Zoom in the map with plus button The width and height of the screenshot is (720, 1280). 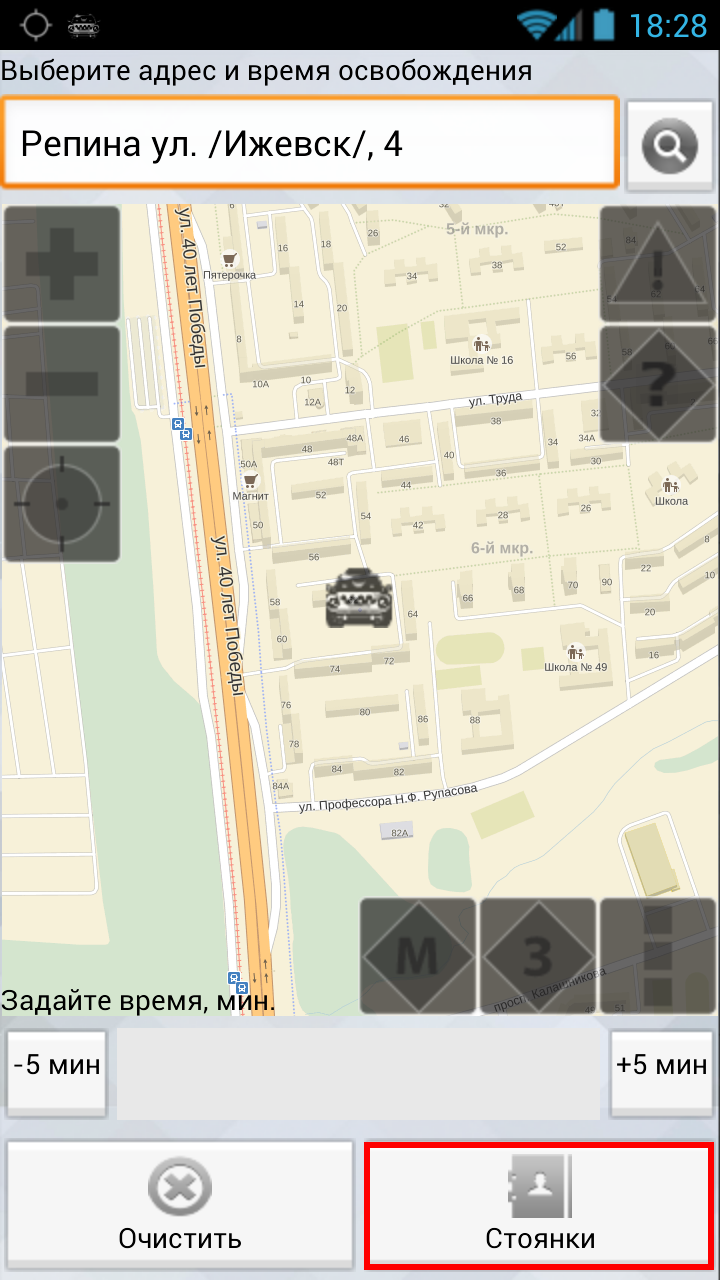point(62,264)
